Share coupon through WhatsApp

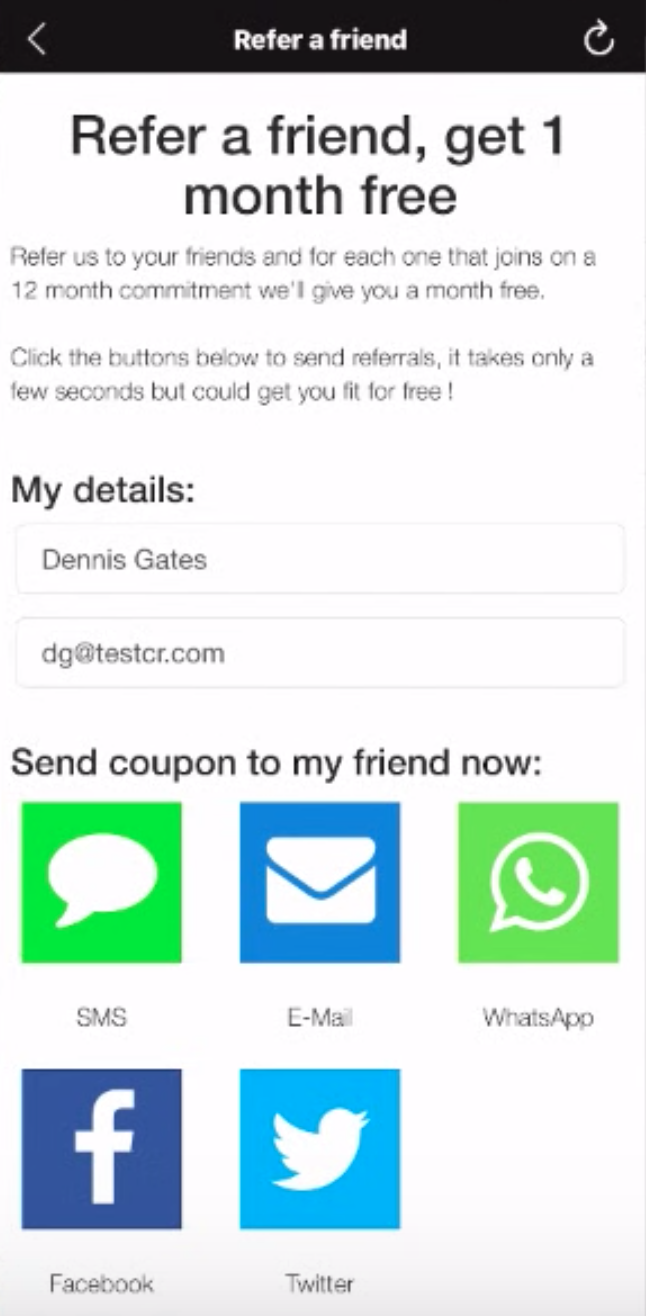pos(538,882)
